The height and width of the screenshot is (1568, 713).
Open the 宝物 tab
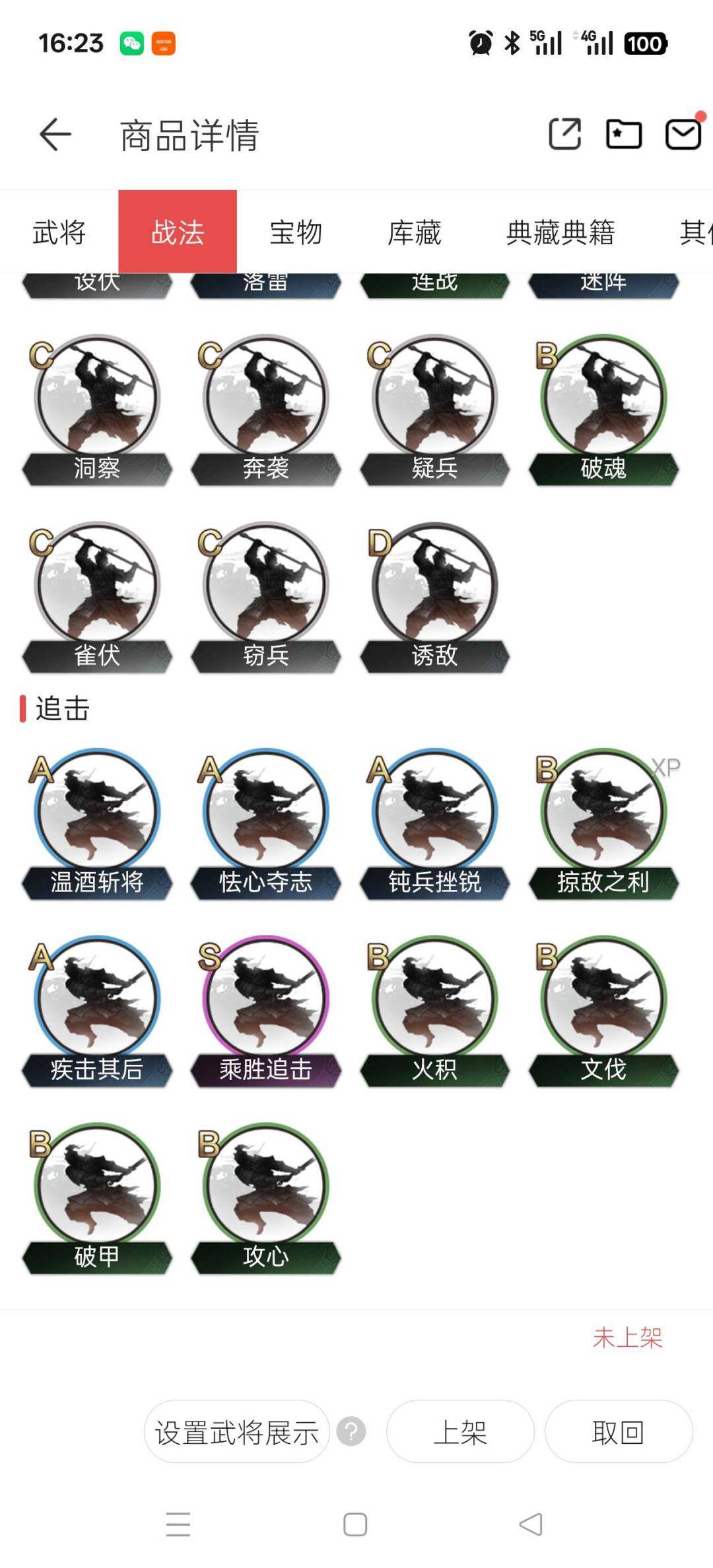click(x=296, y=234)
